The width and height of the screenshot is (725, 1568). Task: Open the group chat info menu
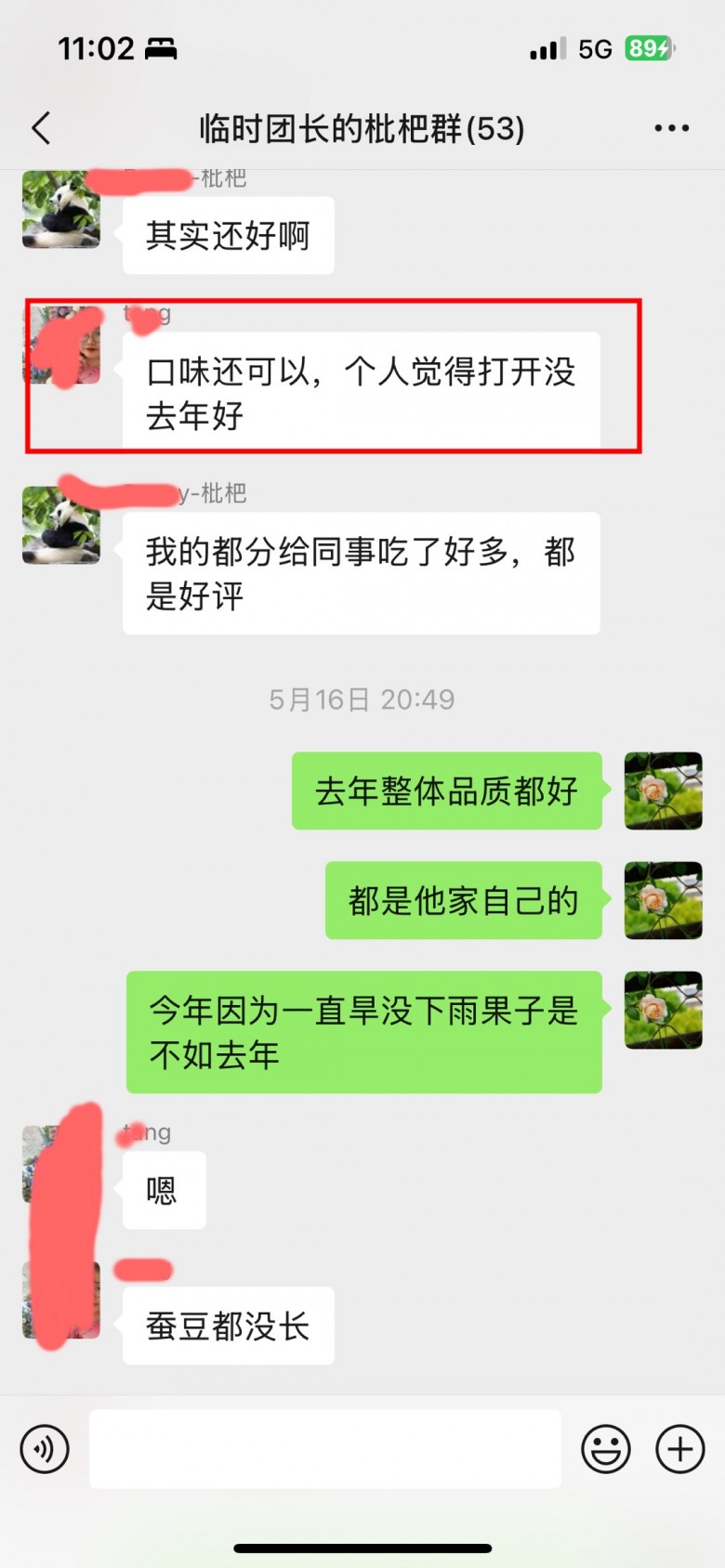[x=671, y=128]
